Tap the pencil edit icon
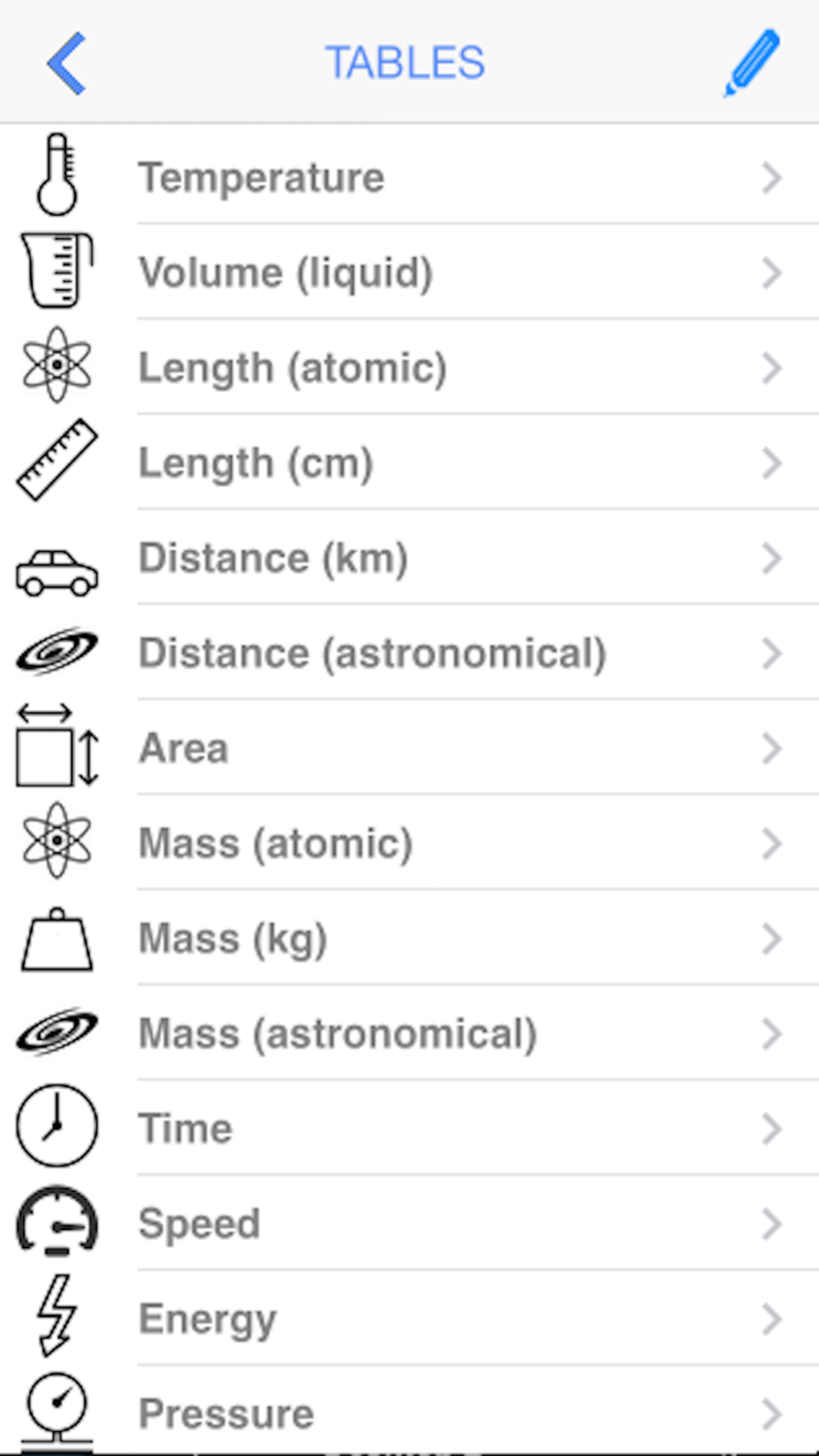Viewport: 819px width, 1456px height. pyautogui.click(x=751, y=63)
